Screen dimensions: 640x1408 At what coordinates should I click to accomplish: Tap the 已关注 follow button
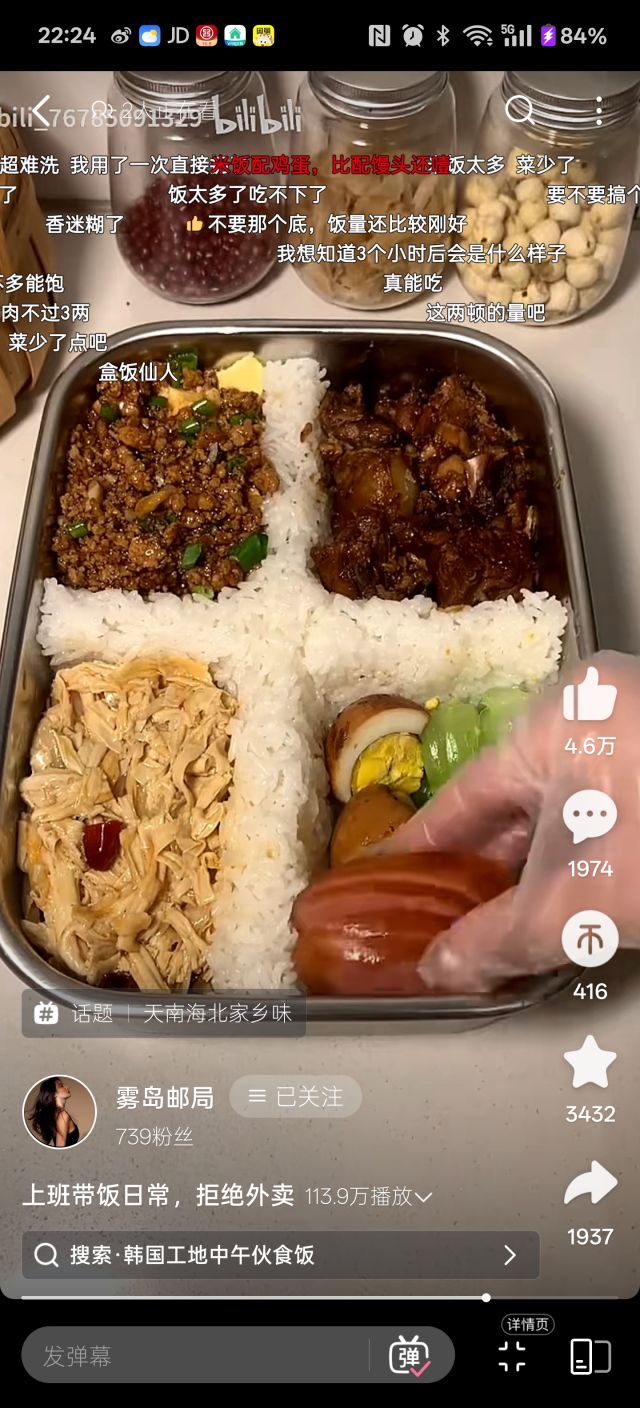point(296,1097)
